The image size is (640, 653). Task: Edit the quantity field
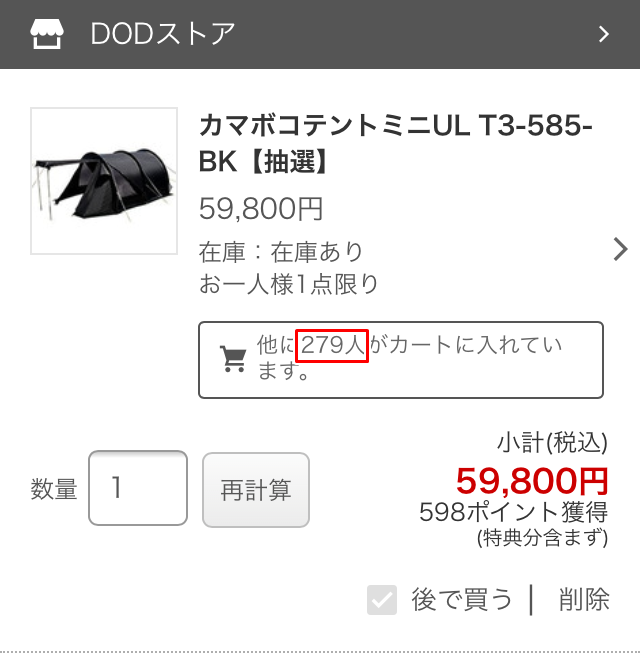[138, 488]
